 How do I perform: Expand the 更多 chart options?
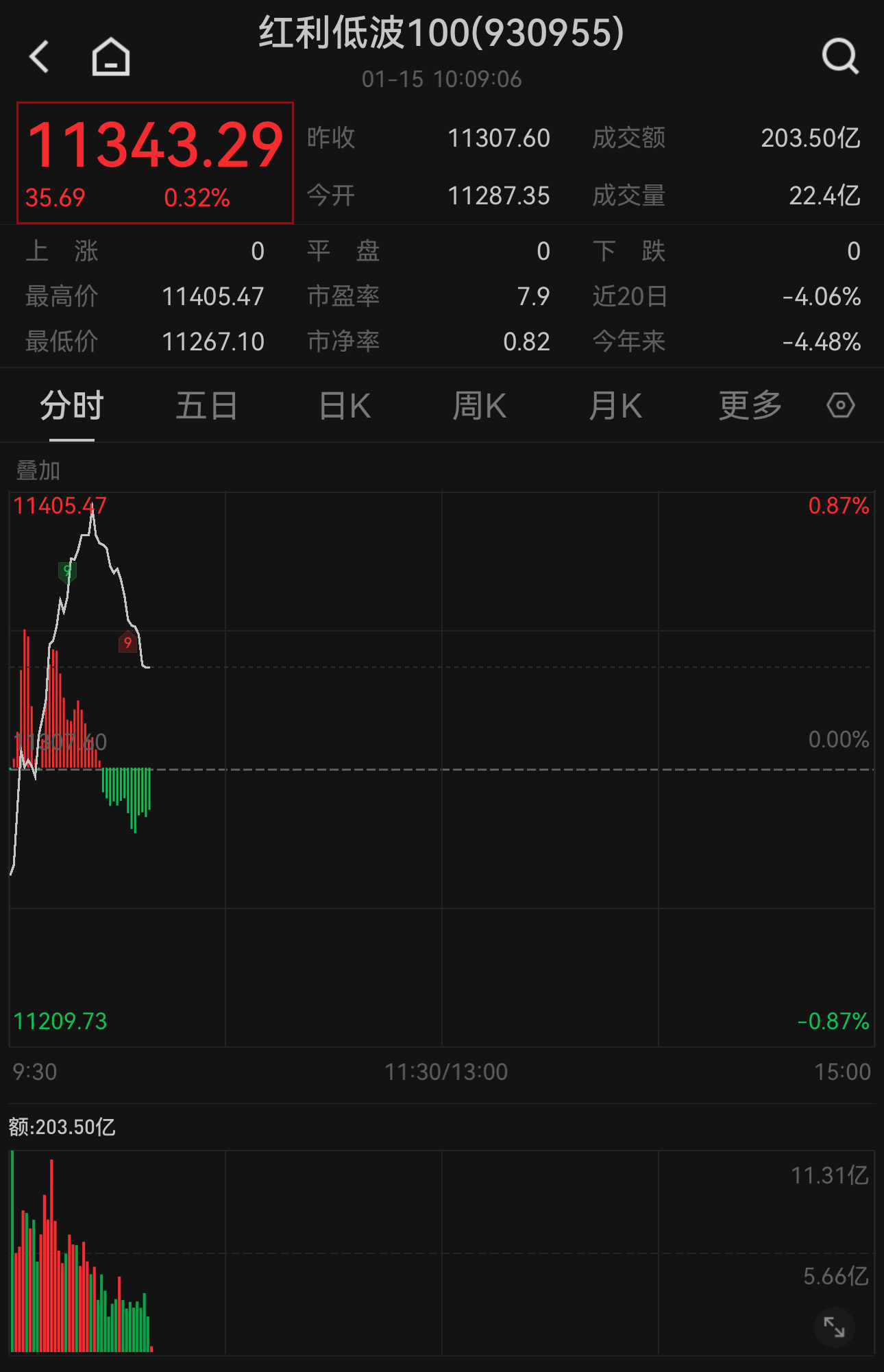(x=750, y=406)
